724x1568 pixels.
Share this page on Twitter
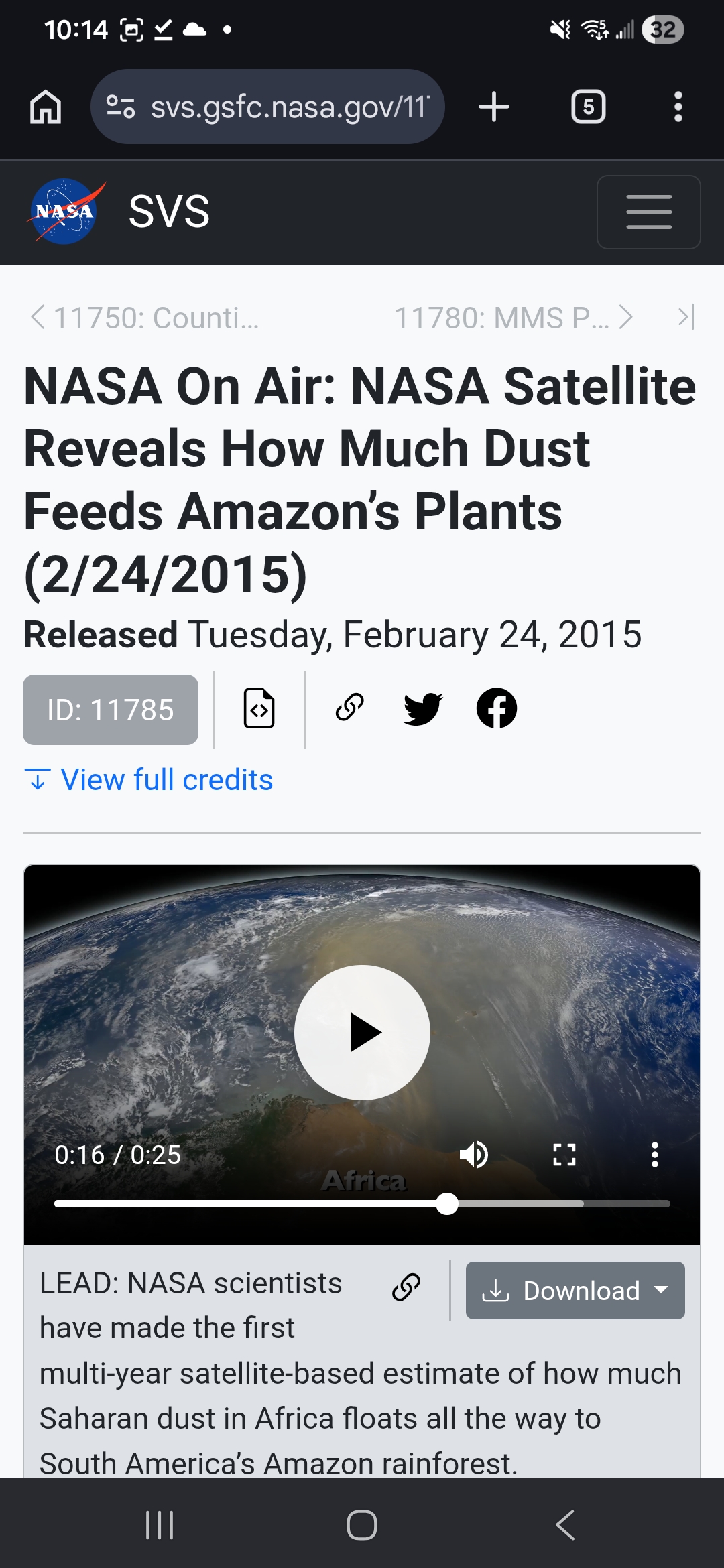pos(423,708)
